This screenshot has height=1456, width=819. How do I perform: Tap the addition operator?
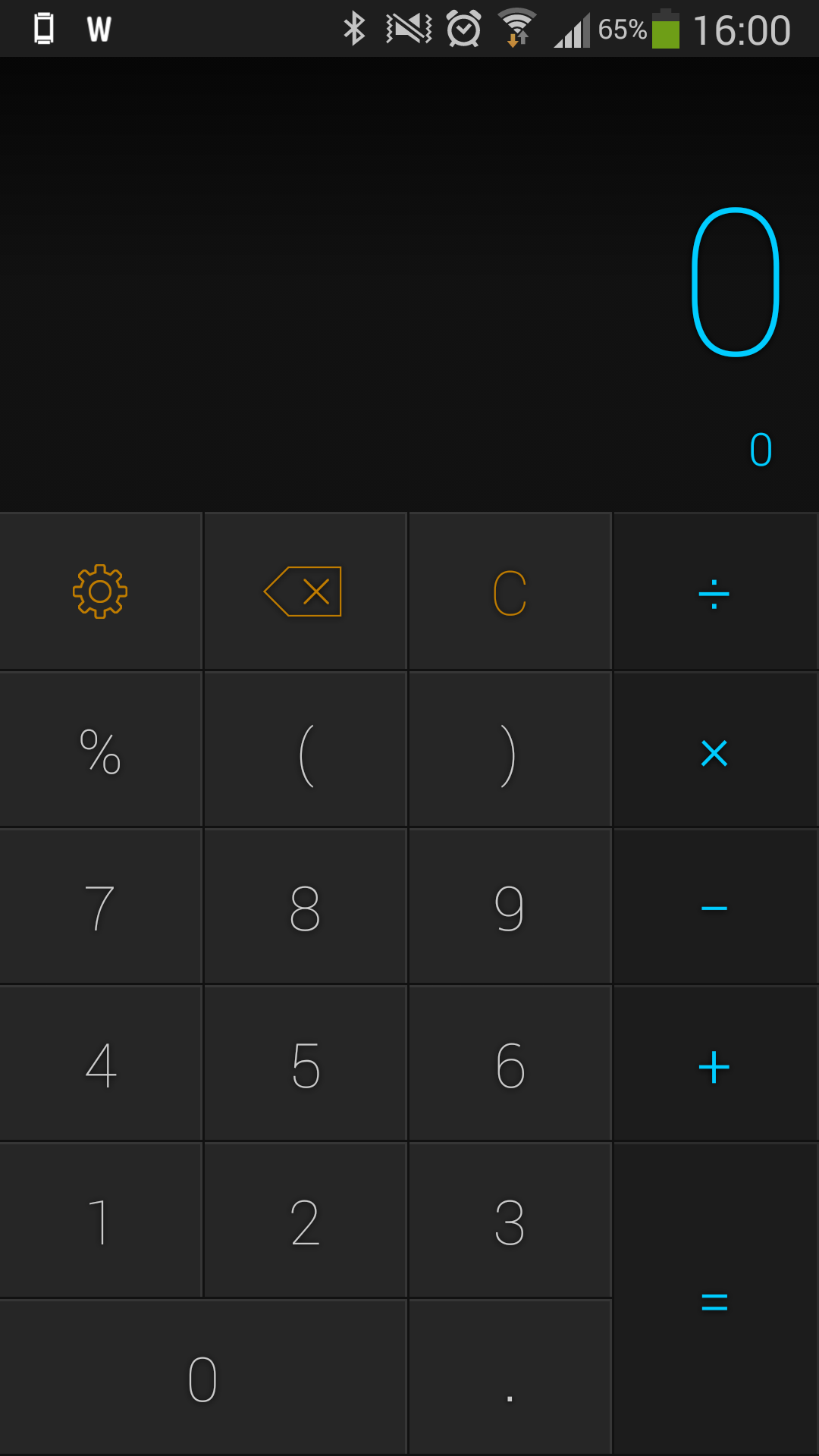[x=714, y=1065]
